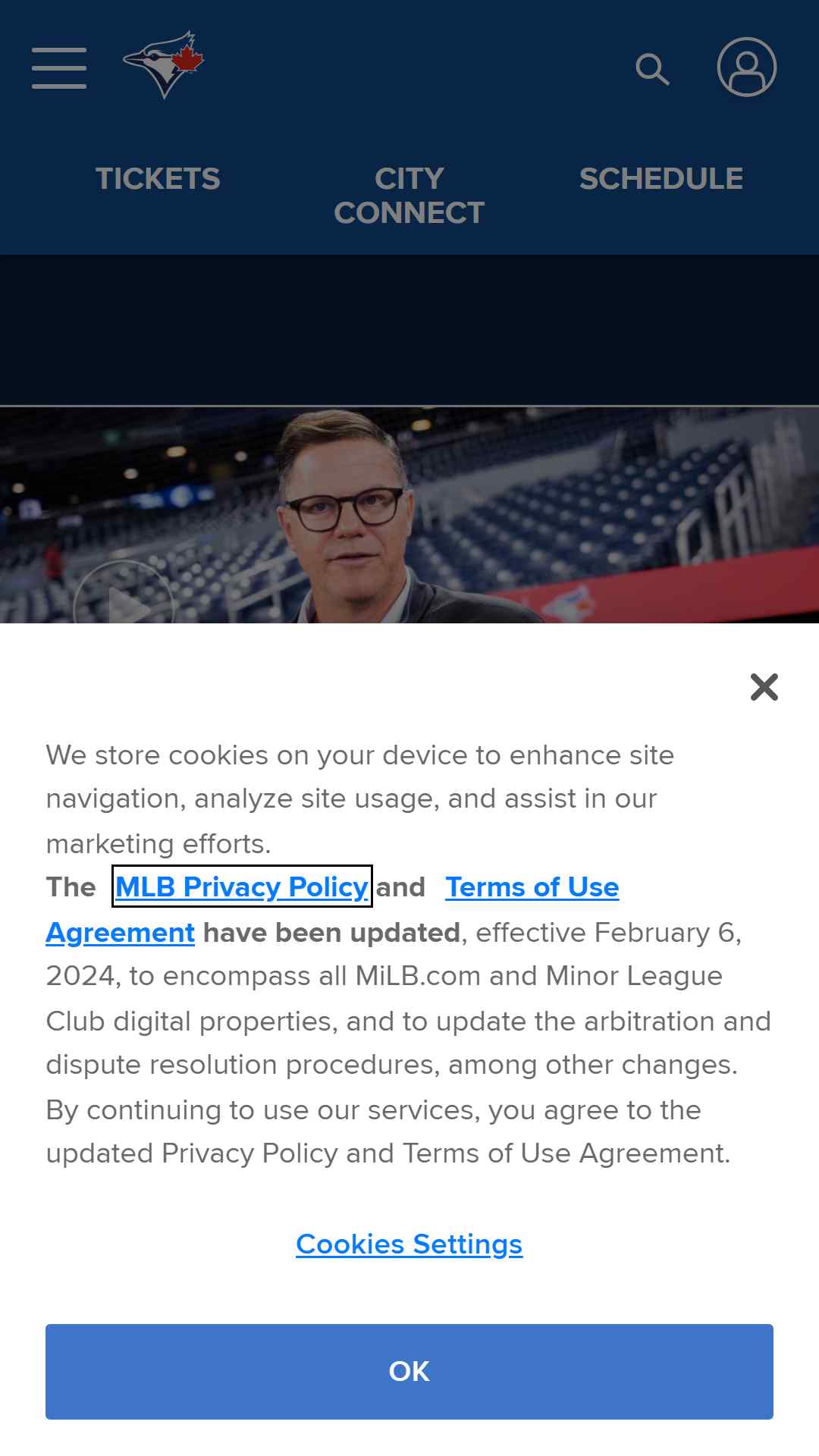The width and height of the screenshot is (819, 1456).
Task: Open the Terms of Use Agreement link
Action: click(x=532, y=886)
